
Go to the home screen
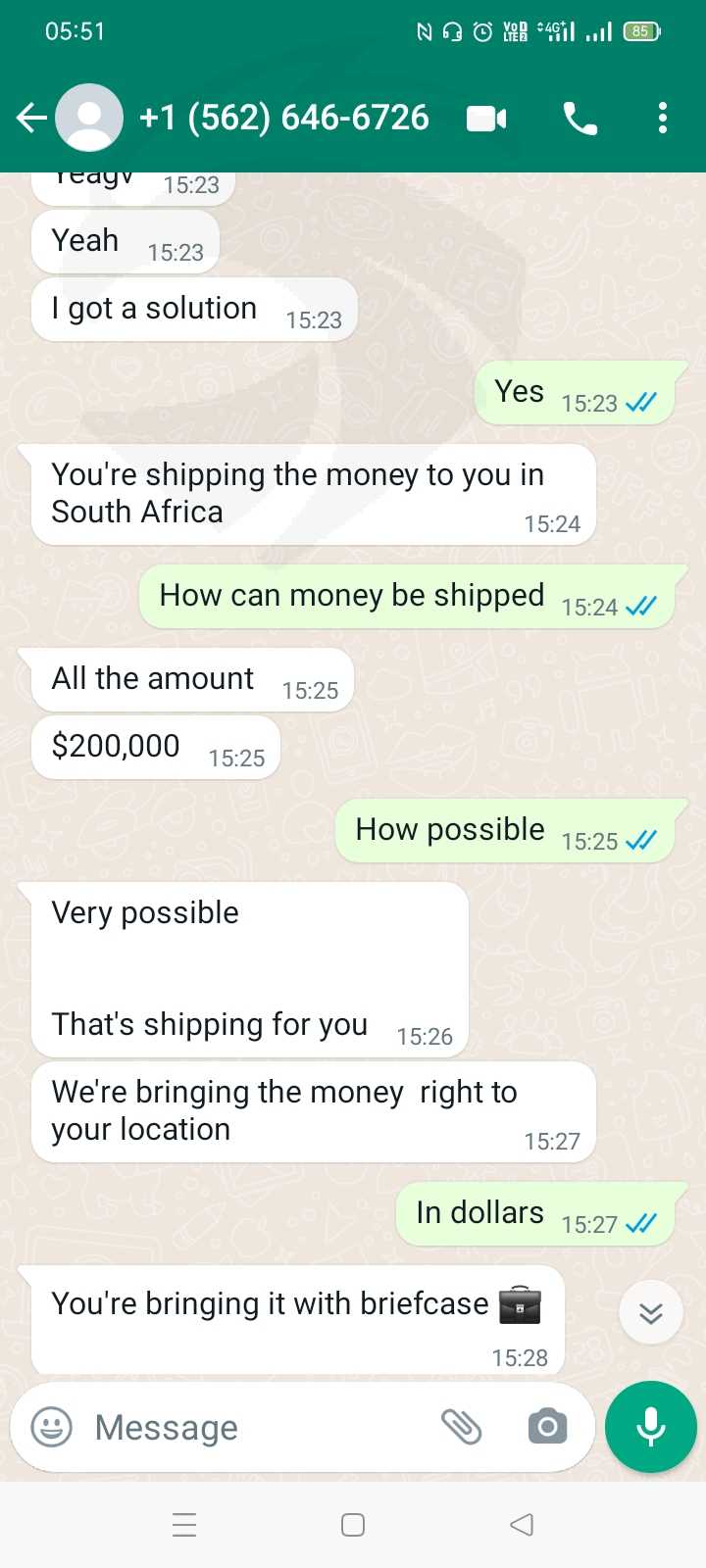pyautogui.click(x=353, y=1525)
